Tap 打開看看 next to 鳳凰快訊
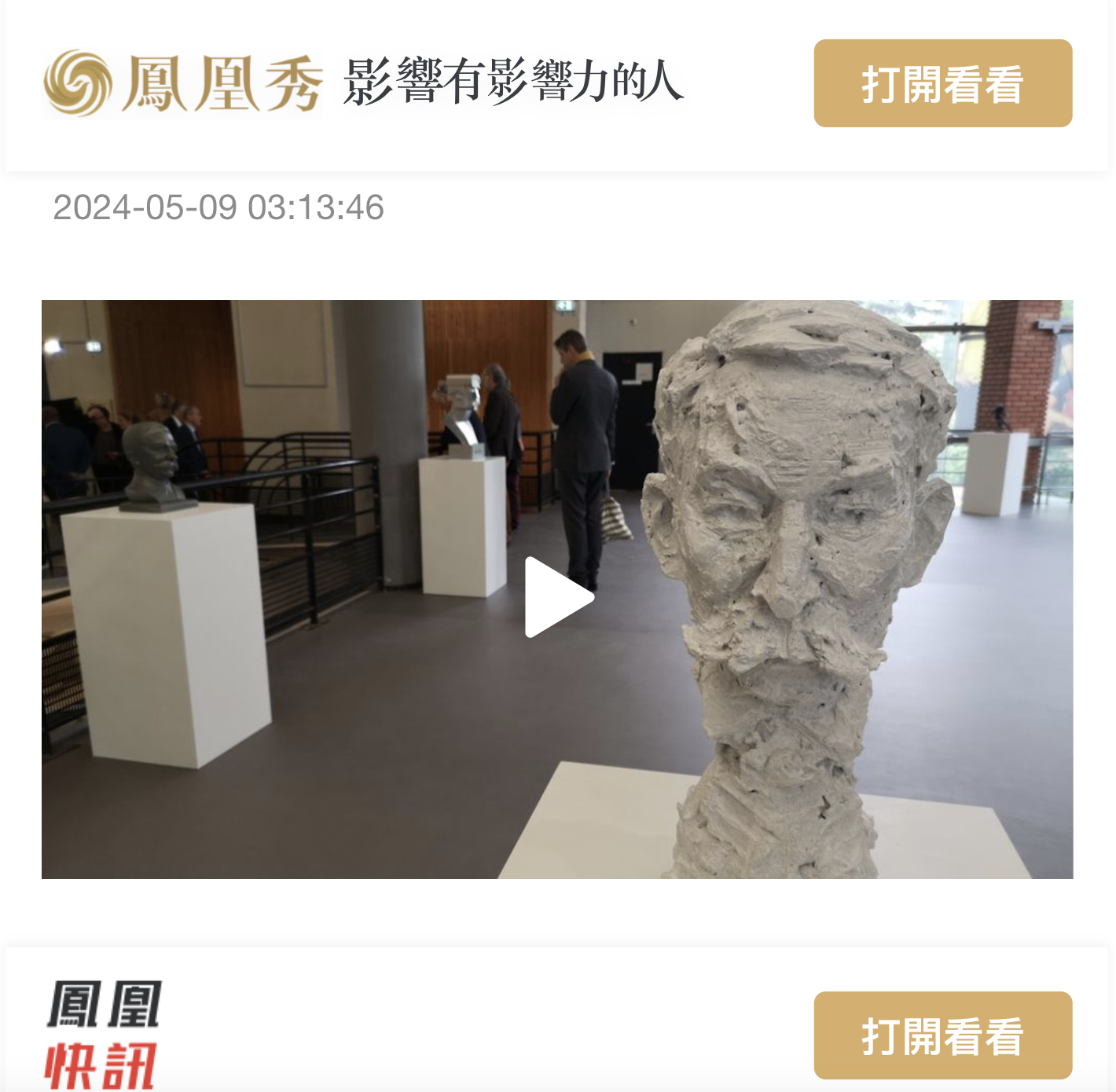The width and height of the screenshot is (1116, 1092). (942, 1035)
